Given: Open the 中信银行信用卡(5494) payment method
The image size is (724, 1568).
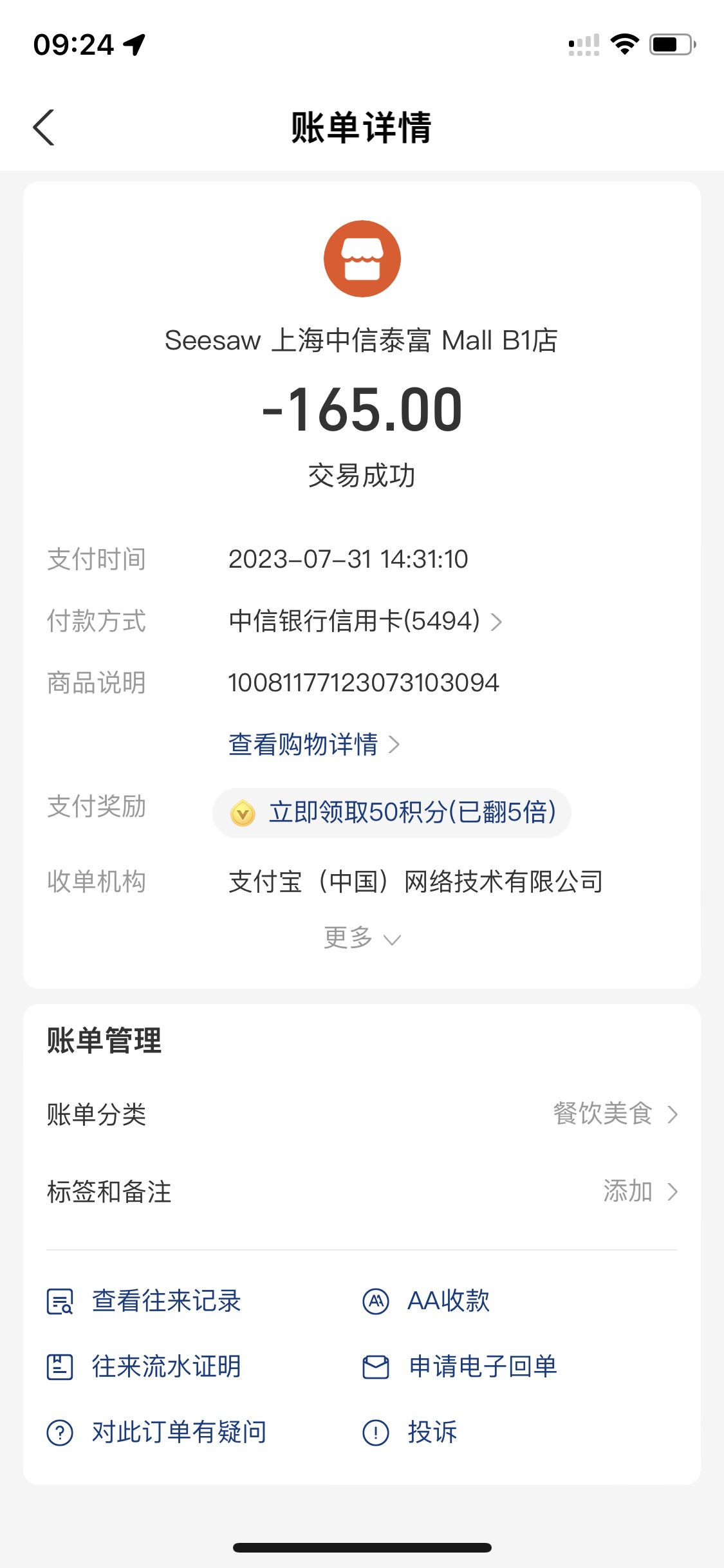Looking at the screenshot, I should coord(365,621).
